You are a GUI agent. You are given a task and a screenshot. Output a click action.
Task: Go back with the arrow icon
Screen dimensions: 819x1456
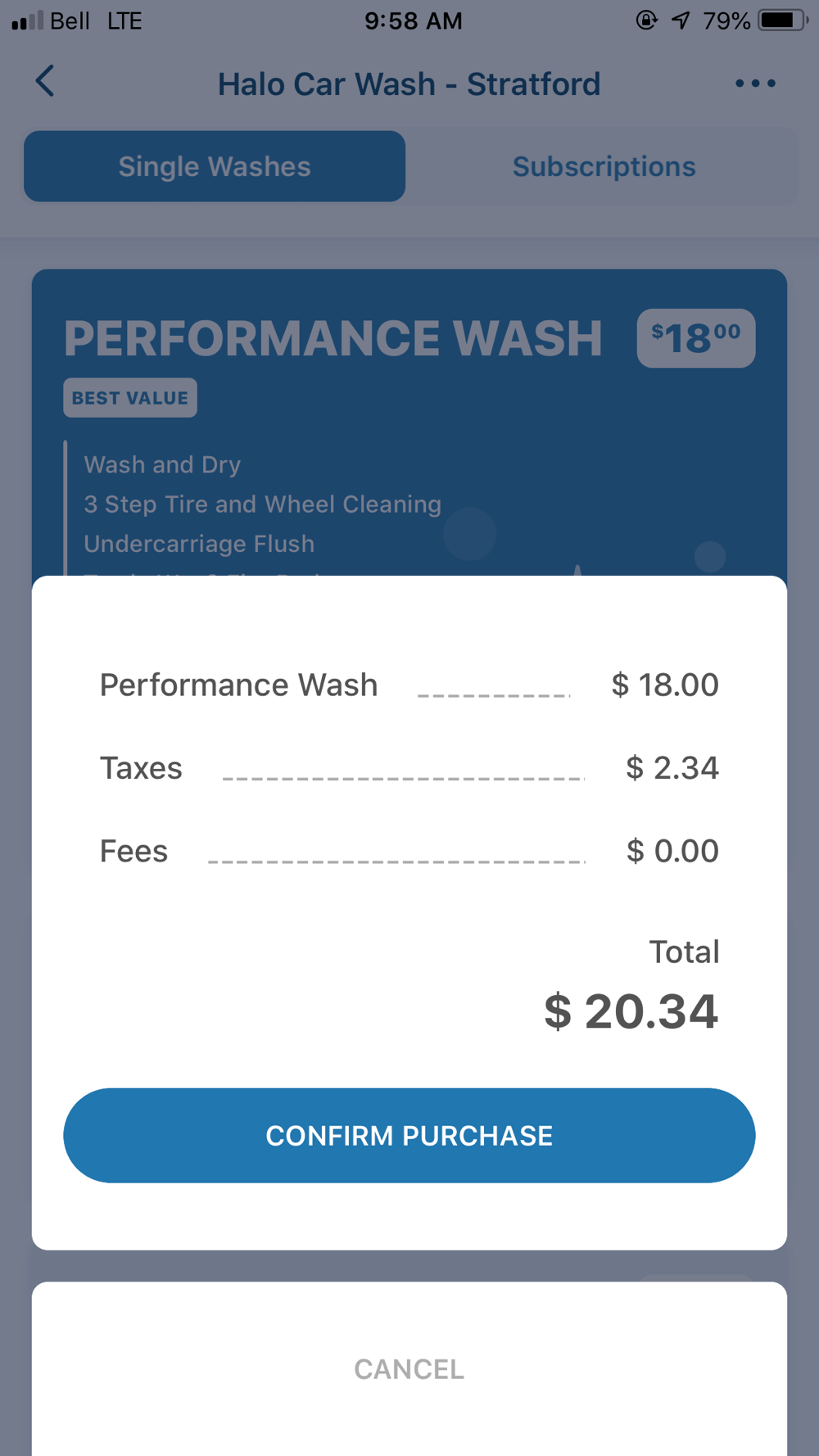[x=45, y=81]
